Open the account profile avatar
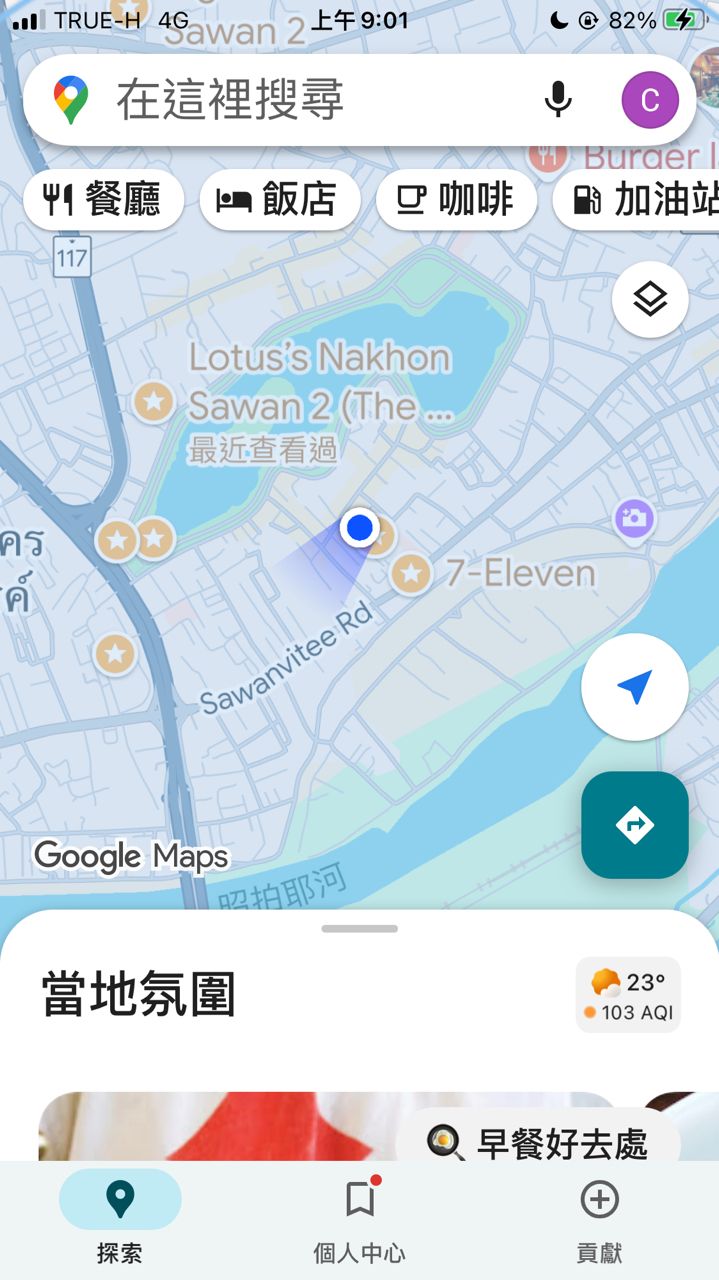Viewport: 719px width, 1280px height. coord(650,100)
